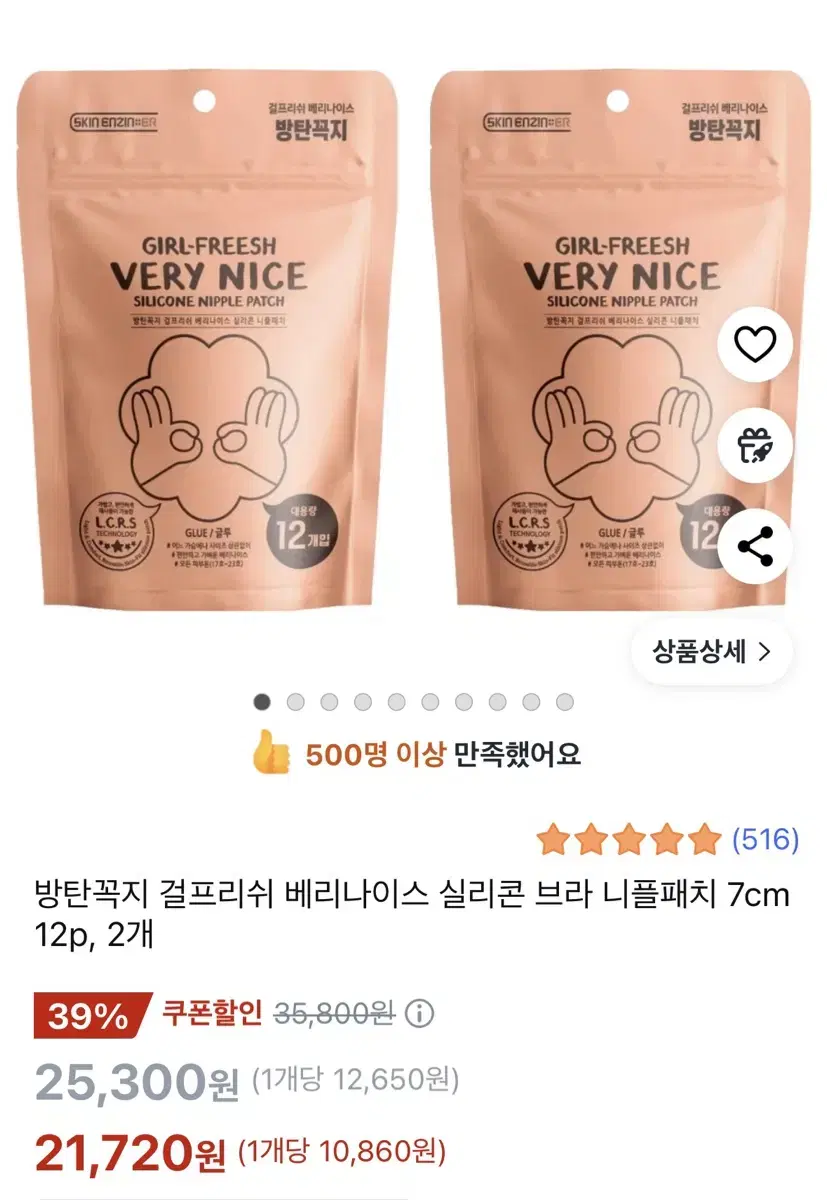The width and height of the screenshot is (827, 1200).
Task: Click the chevron next to 상품상세
Action: [x=765, y=648]
